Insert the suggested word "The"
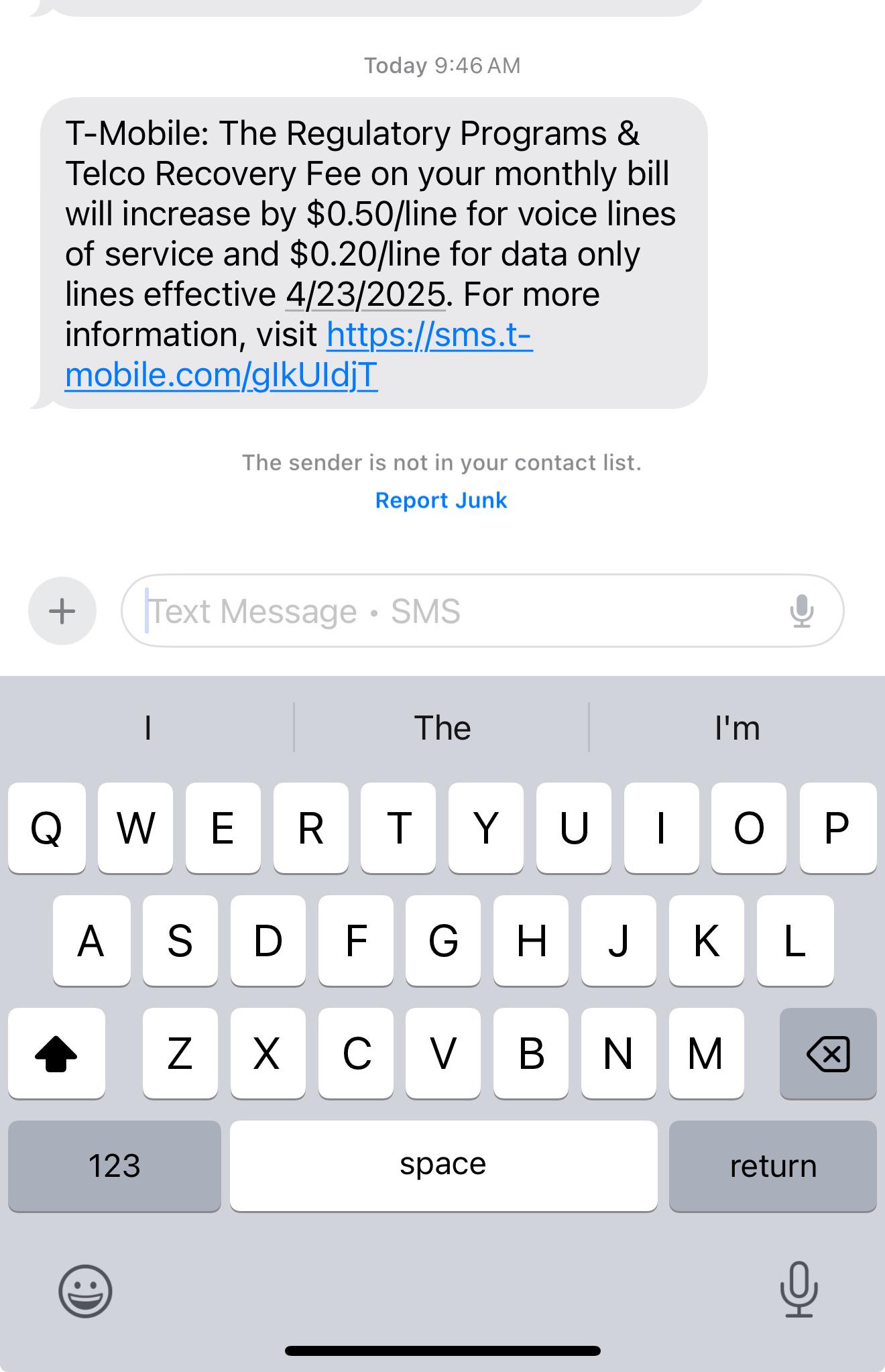Screen dimensions: 885x1372 pos(442,728)
